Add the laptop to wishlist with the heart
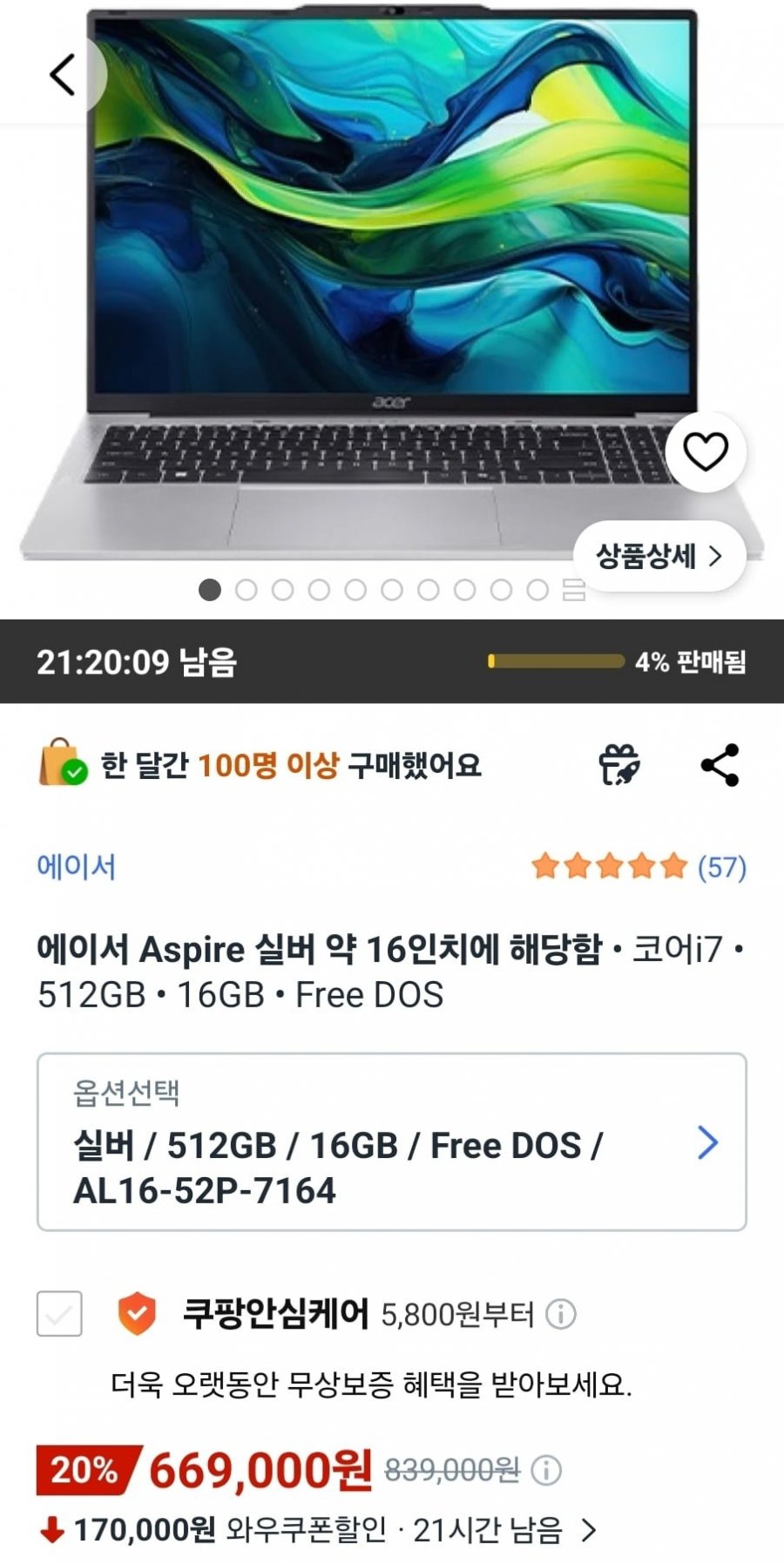 coord(705,451)
